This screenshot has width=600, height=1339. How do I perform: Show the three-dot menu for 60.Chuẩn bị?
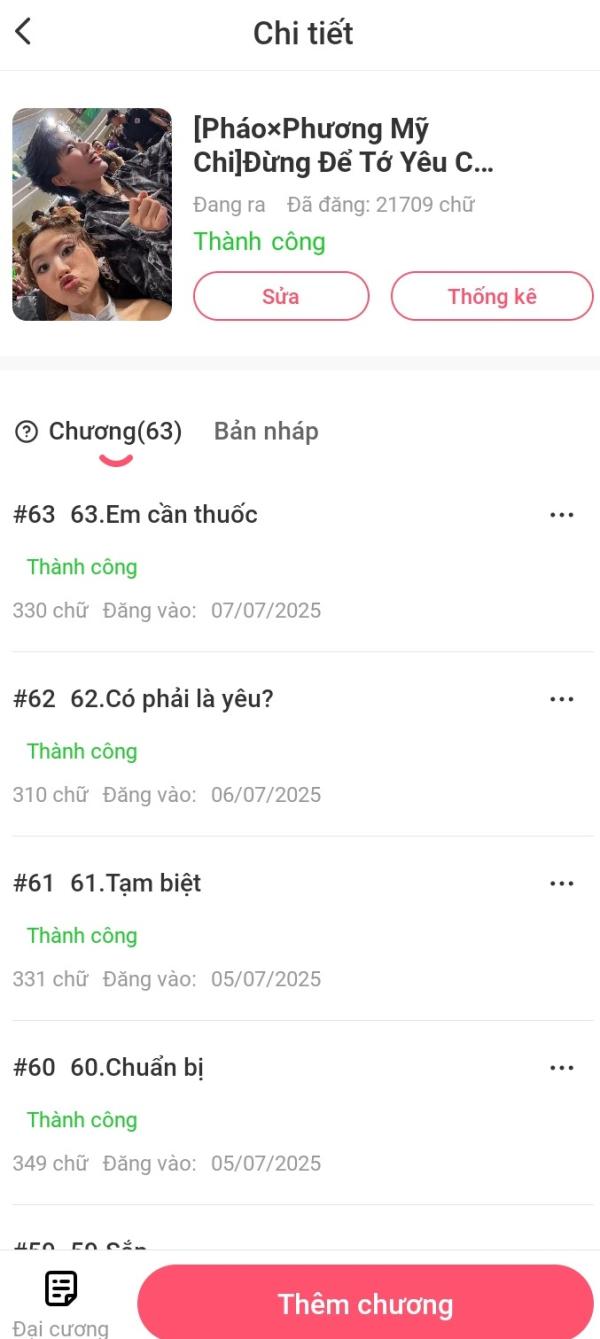(562, 1067)
